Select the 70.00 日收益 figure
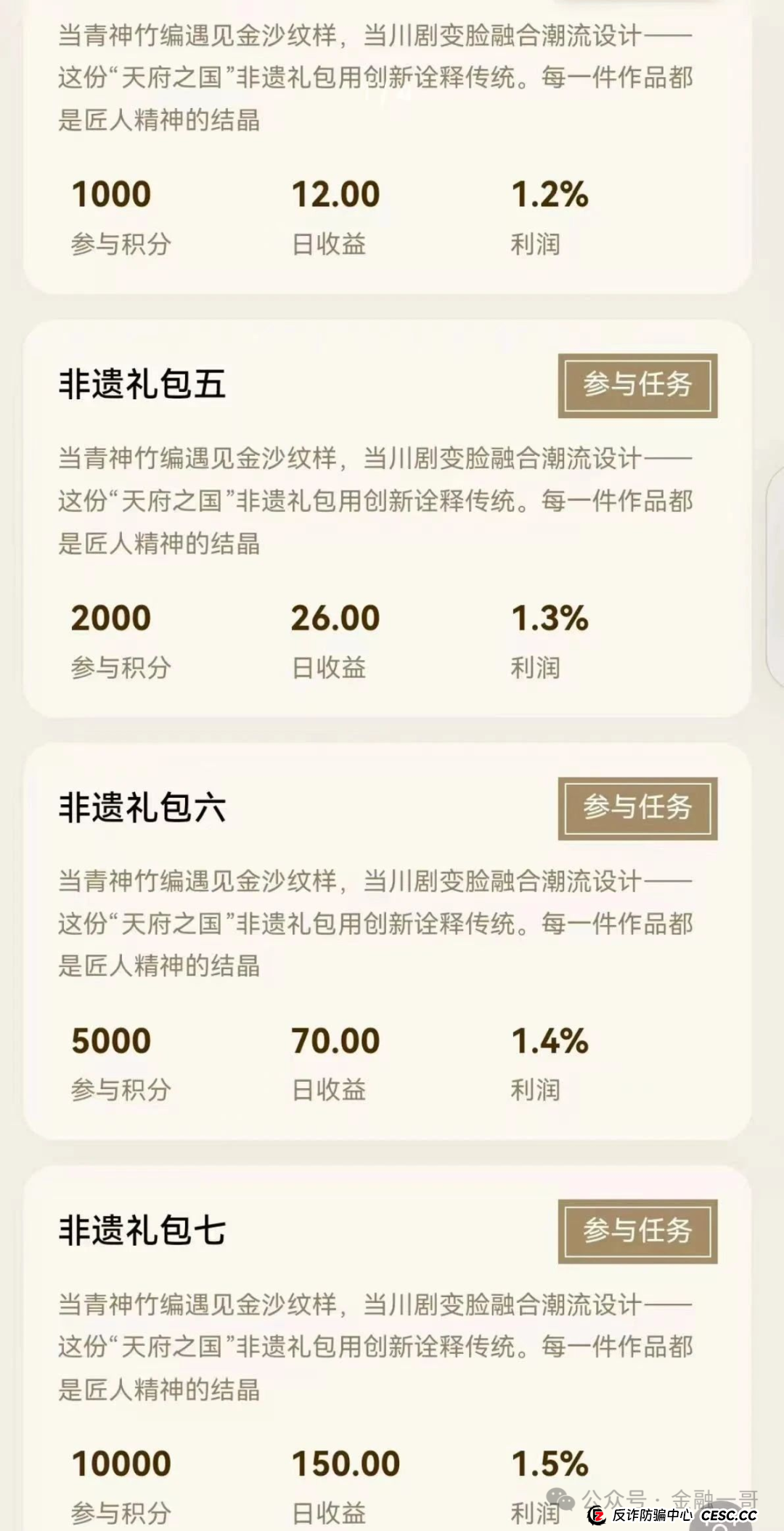784x1531 pixels. (334, 1040)
